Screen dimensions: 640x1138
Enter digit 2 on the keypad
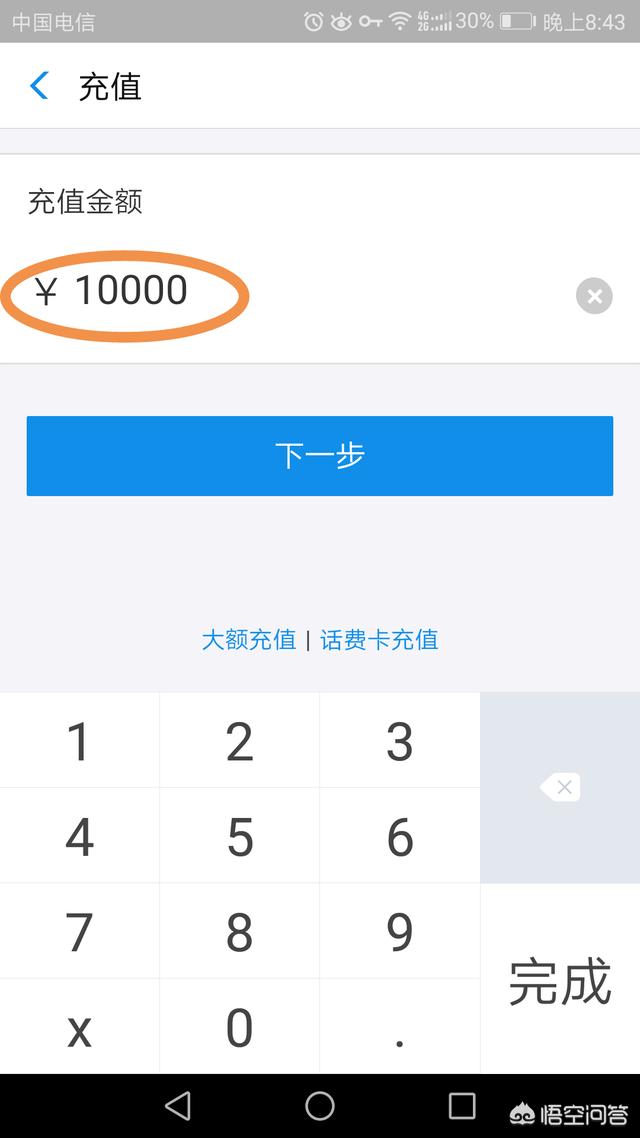click(239, 741)
